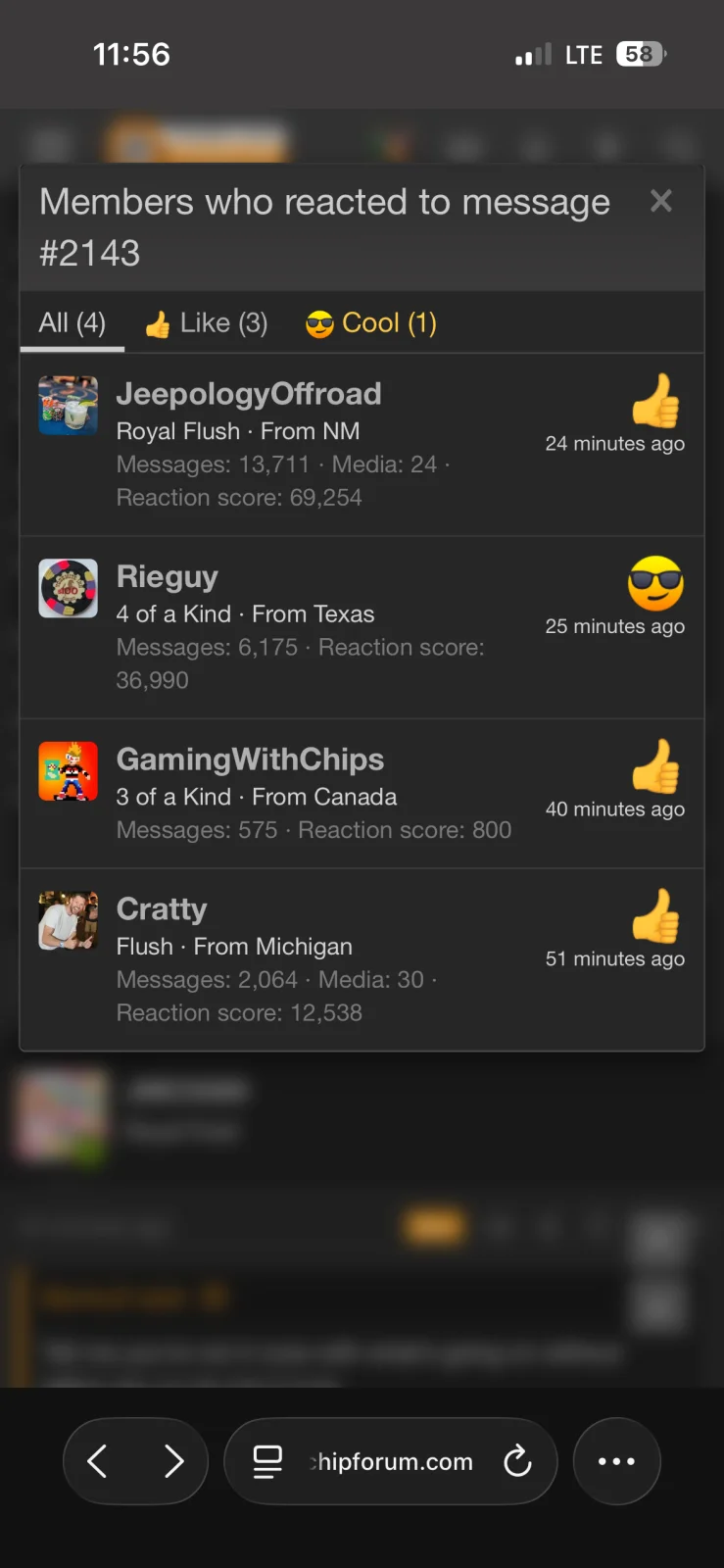Tap GamingWithChips' avatar image
Screen dimensions: 724x1568
pos(68,771)
